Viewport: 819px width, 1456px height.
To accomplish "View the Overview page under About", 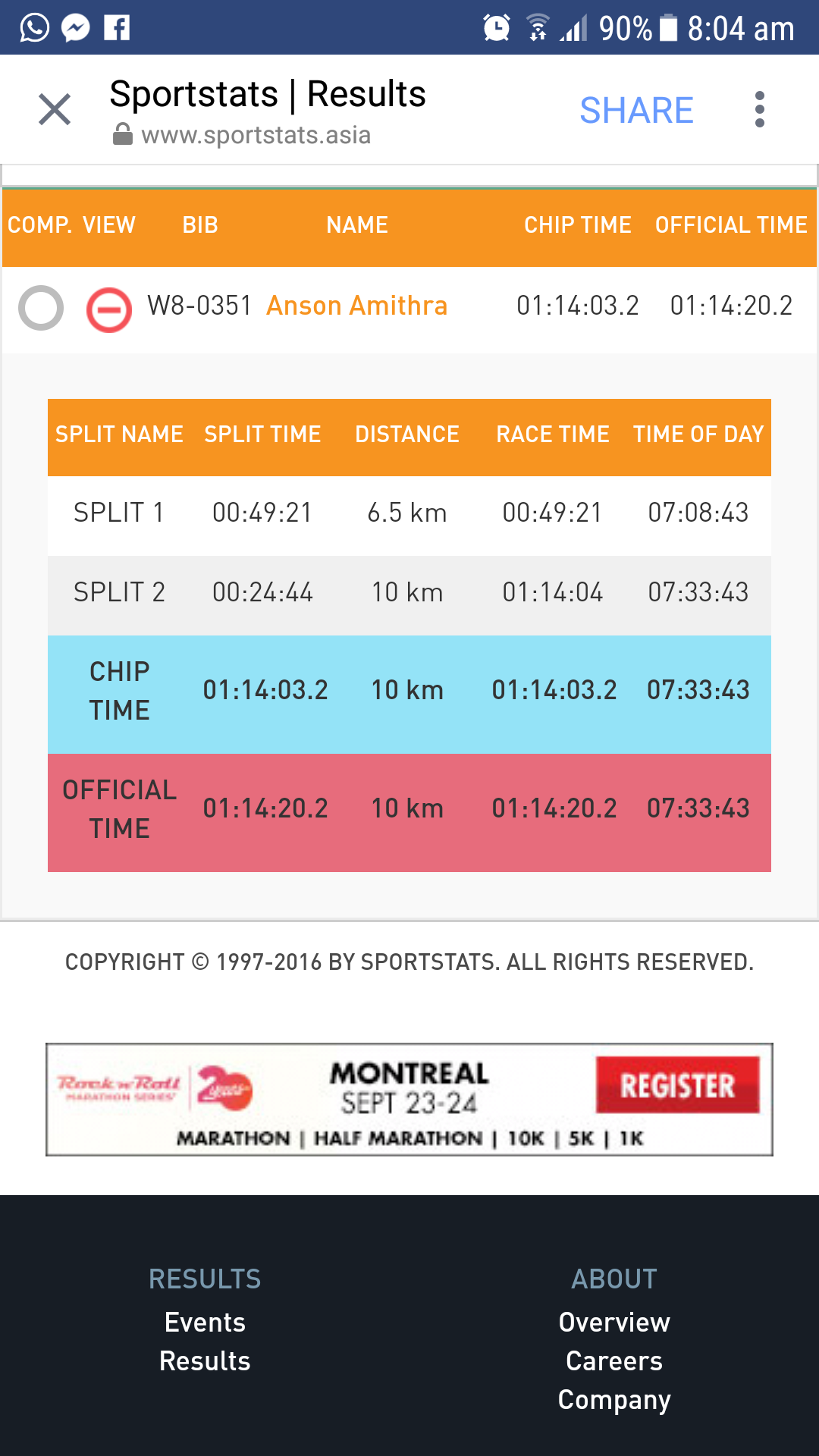I will tap(614, 1323).
